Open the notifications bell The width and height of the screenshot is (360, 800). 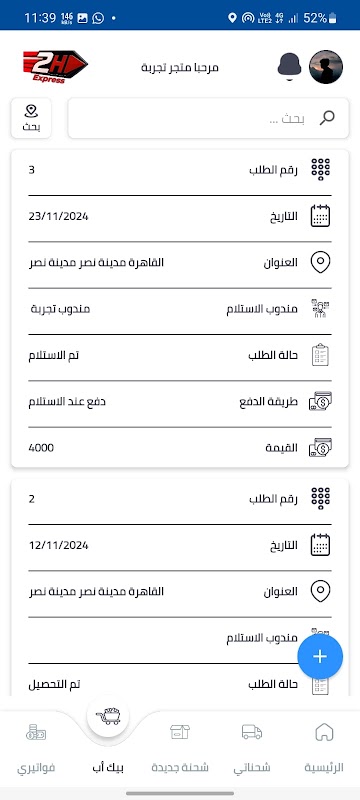click(289, 67)
